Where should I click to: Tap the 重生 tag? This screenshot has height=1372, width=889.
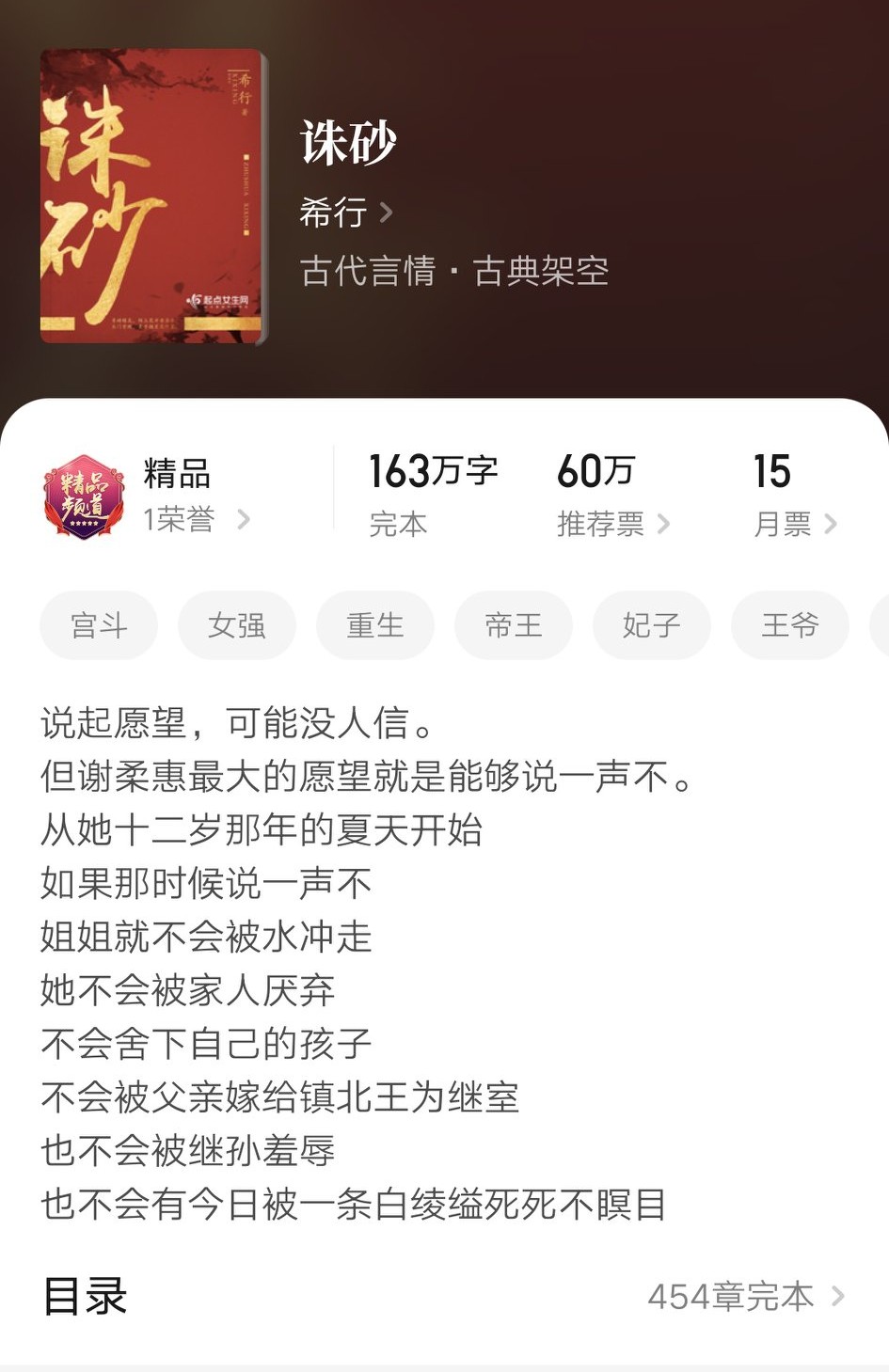pos(374,625)
